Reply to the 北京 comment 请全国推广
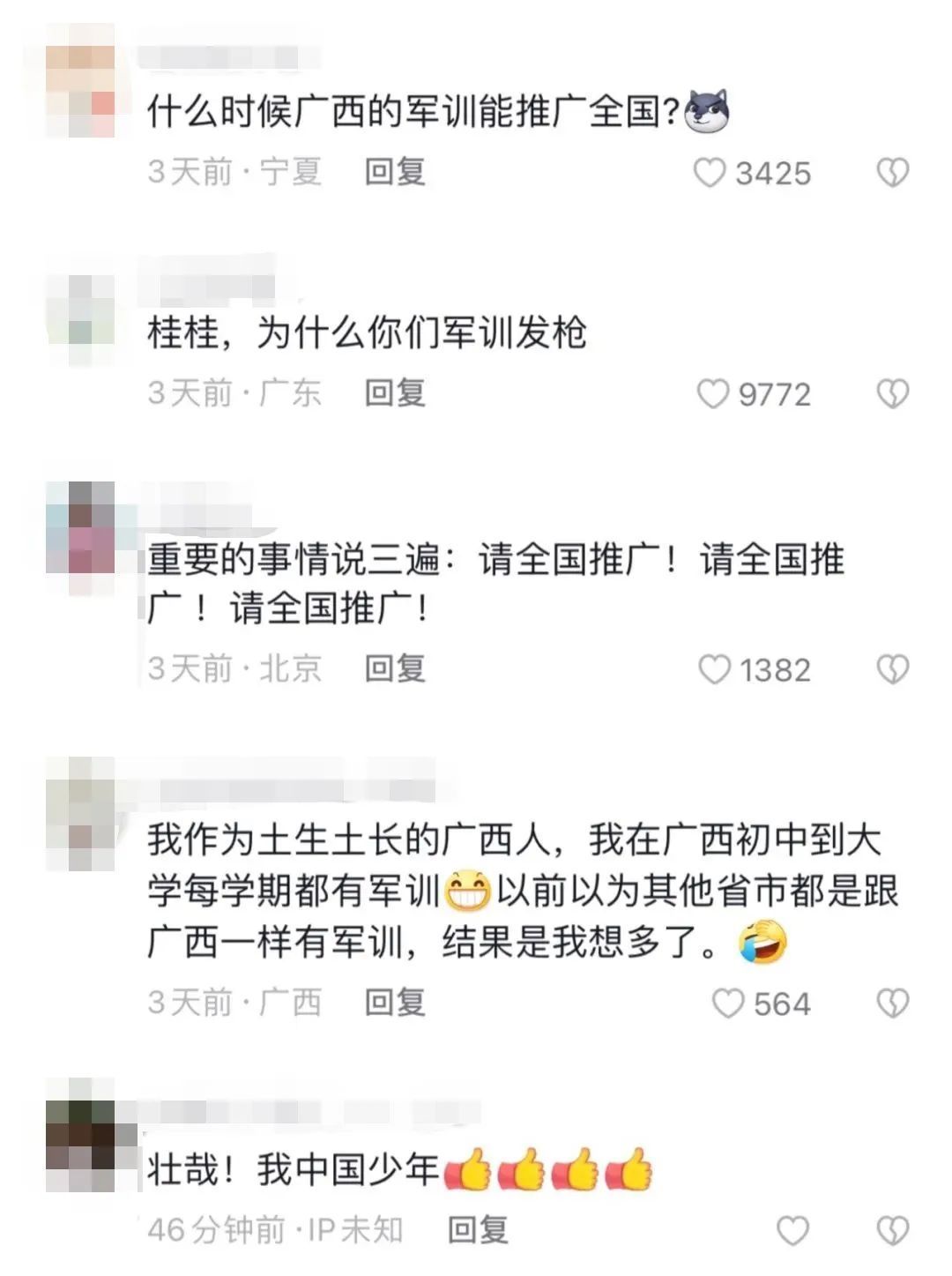The image size is (952, 1276). point(395,669)
